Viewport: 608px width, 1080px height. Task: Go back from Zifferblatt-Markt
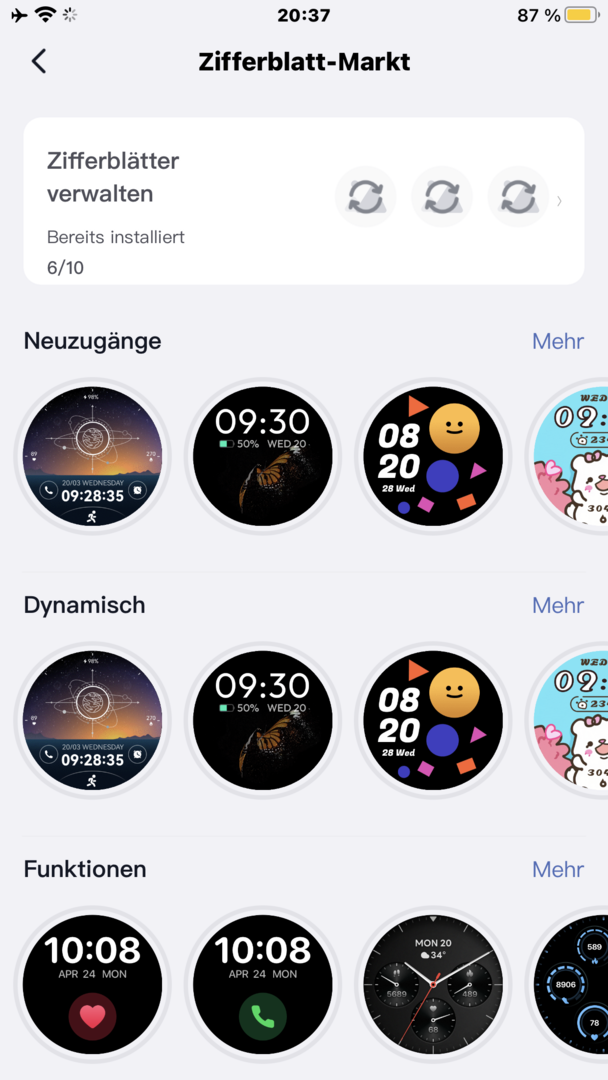point(39,61)
